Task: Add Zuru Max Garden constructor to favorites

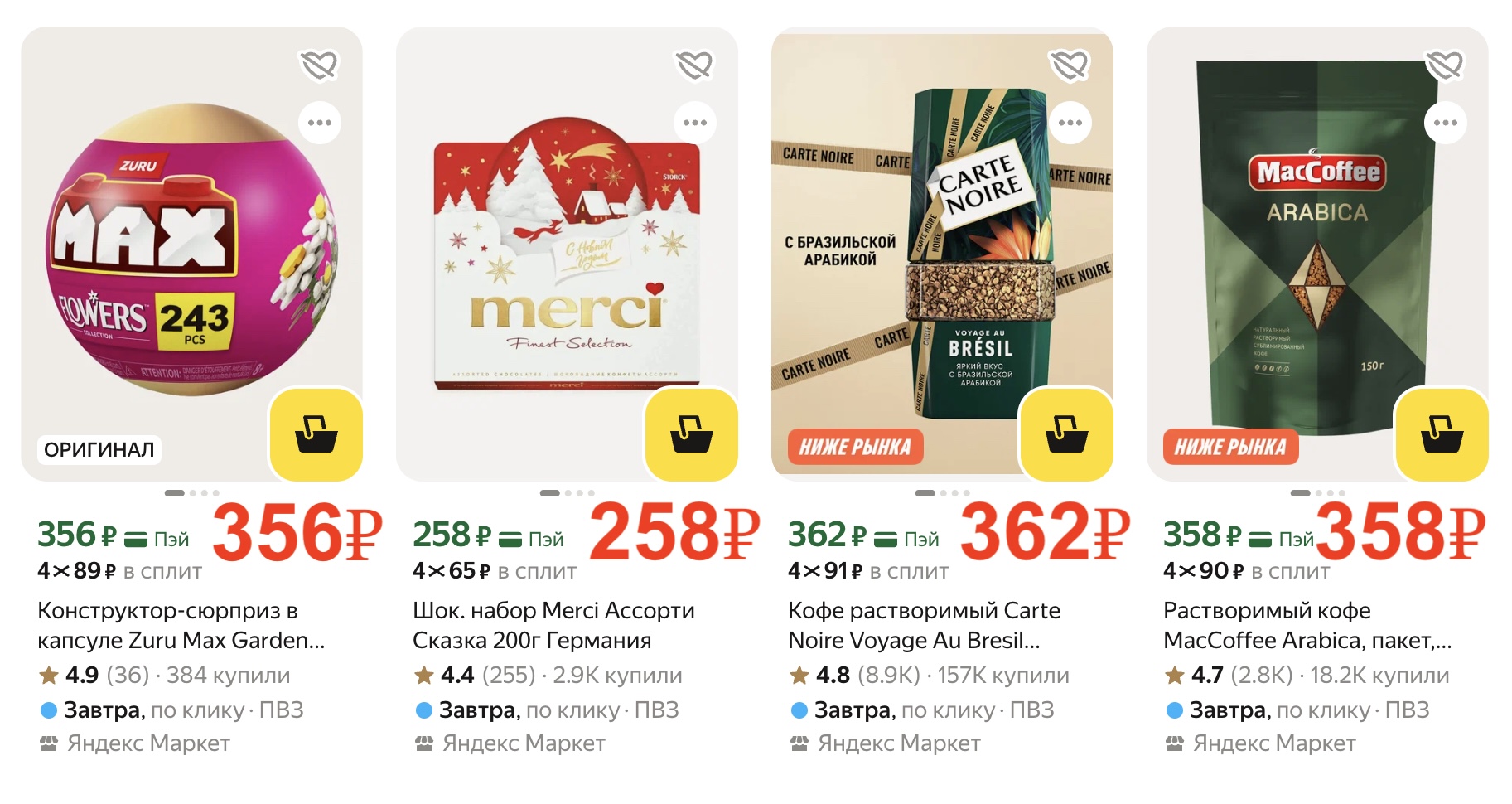Action: pos(319,65)
